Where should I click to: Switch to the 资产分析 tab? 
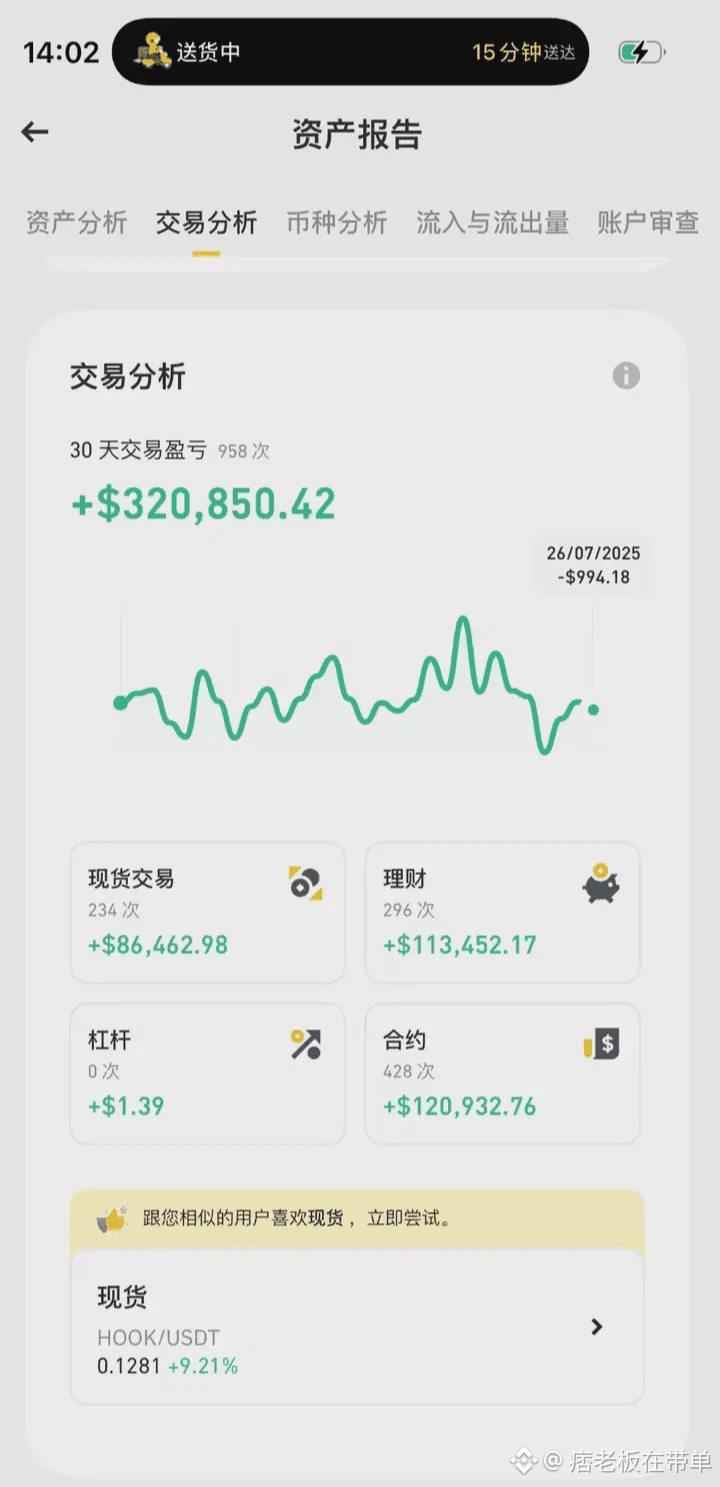(77, 222)
